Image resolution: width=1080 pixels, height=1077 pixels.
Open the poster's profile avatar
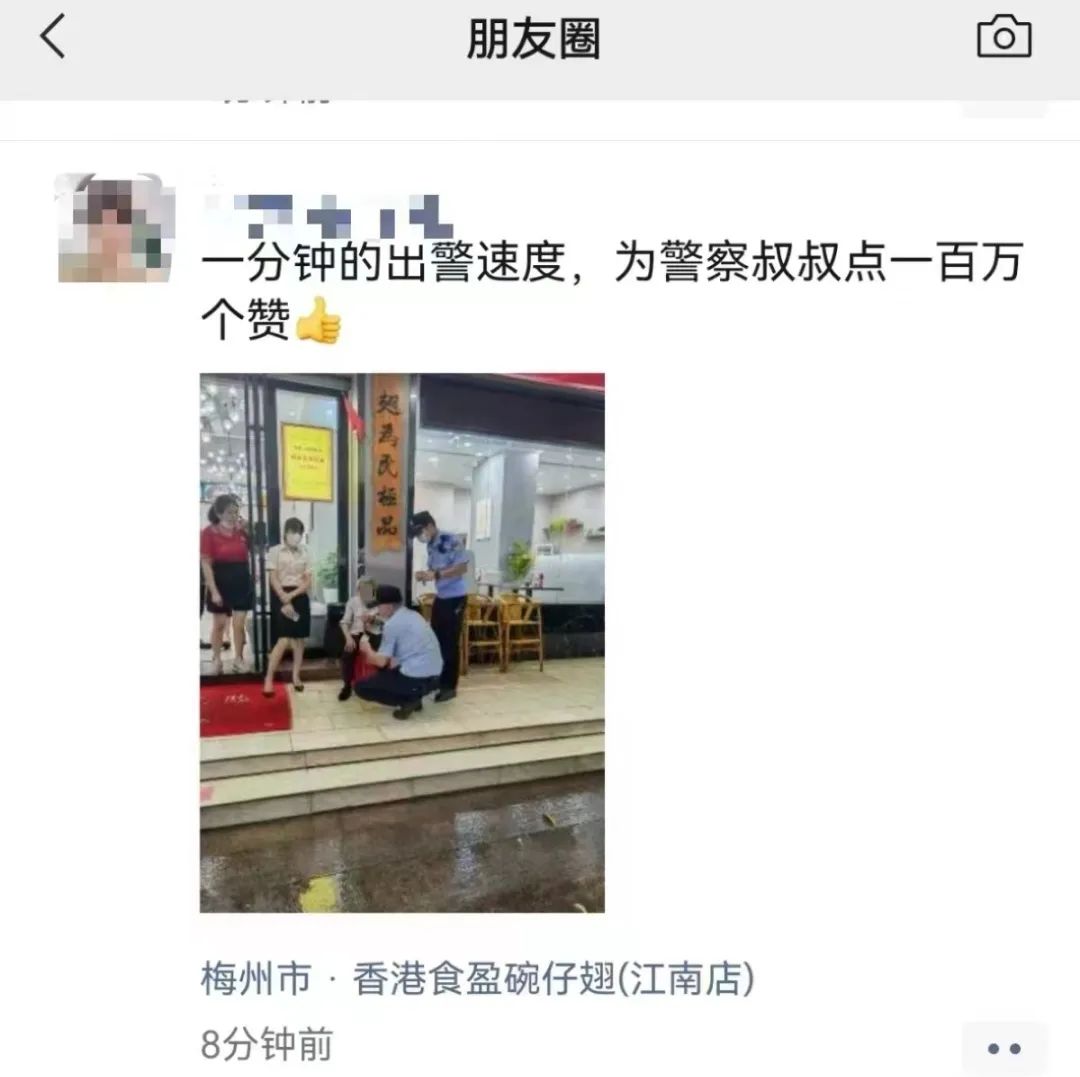tap(115, 228)
